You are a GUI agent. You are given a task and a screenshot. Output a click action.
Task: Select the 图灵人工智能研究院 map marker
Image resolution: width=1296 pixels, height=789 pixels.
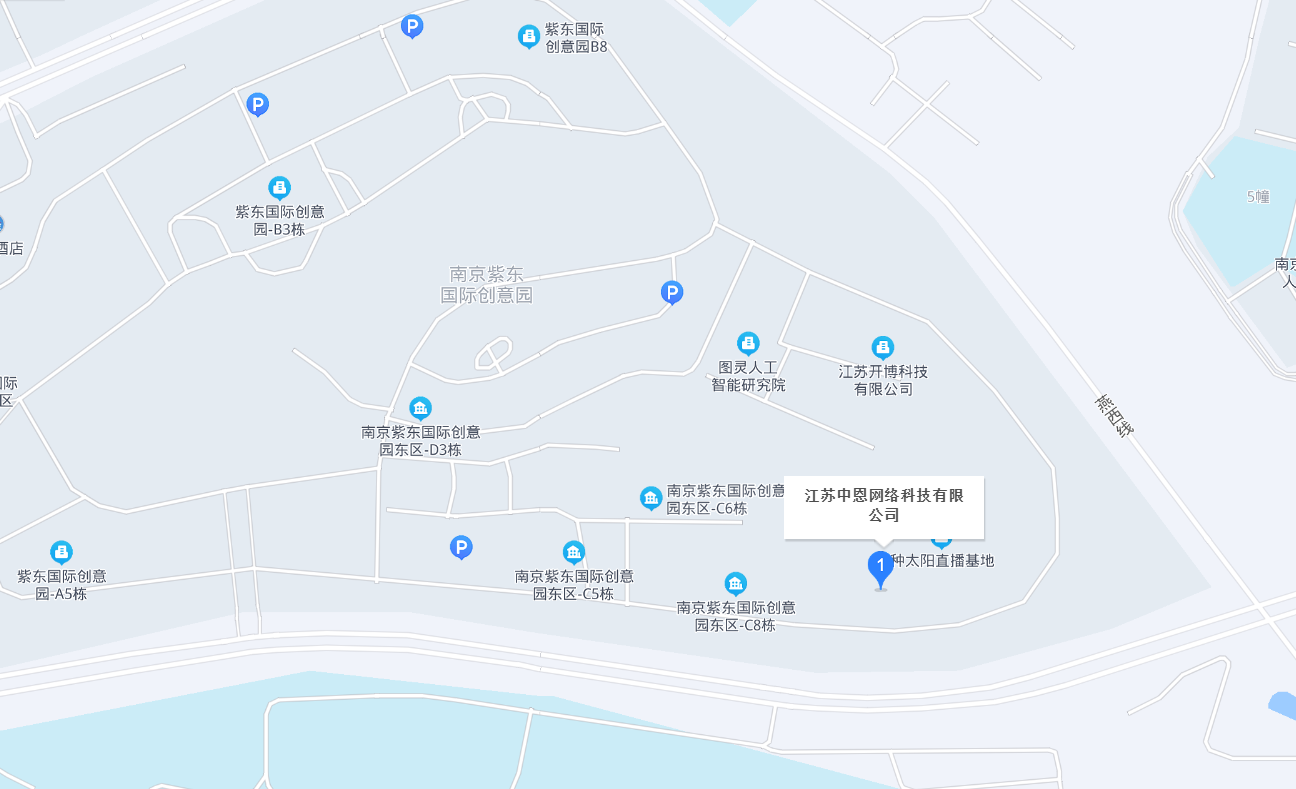pyautogui.click(x=748, y=344)
